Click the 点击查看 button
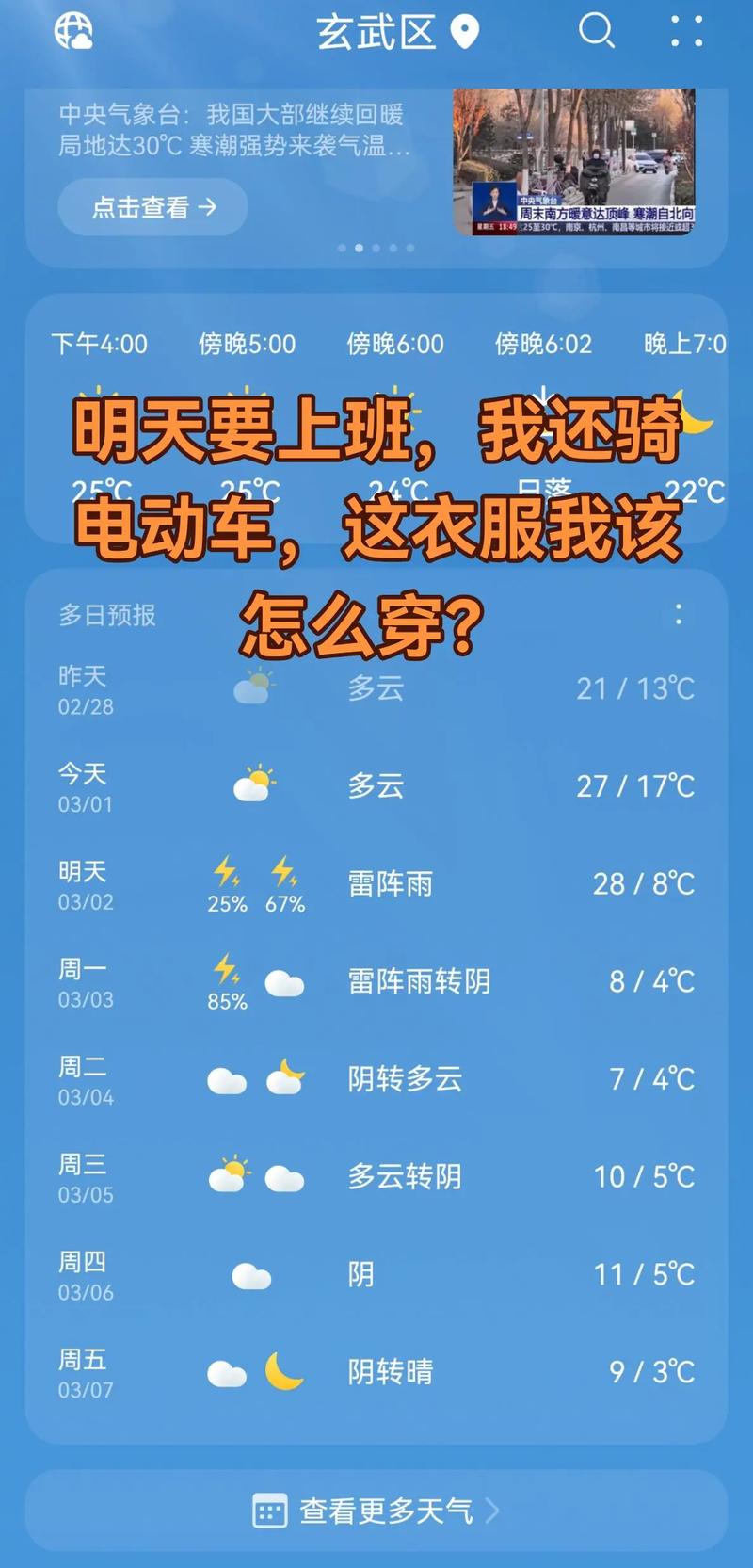753x1568 pixels. (x=152, y=207)
